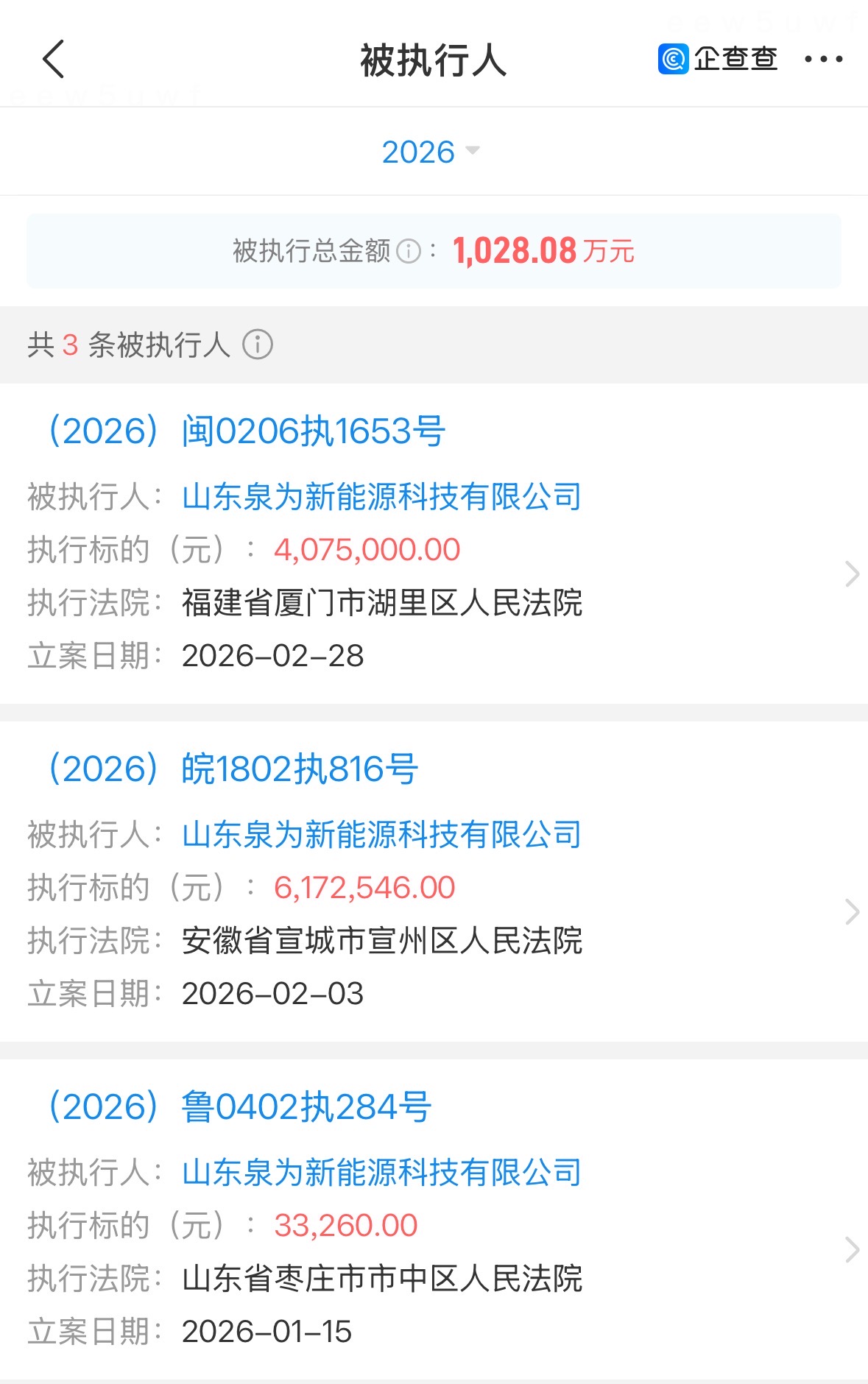This screenshot has height=1384, width=868.
Task: Show info about 被执行总金额
Action: (x=409, y=252)
